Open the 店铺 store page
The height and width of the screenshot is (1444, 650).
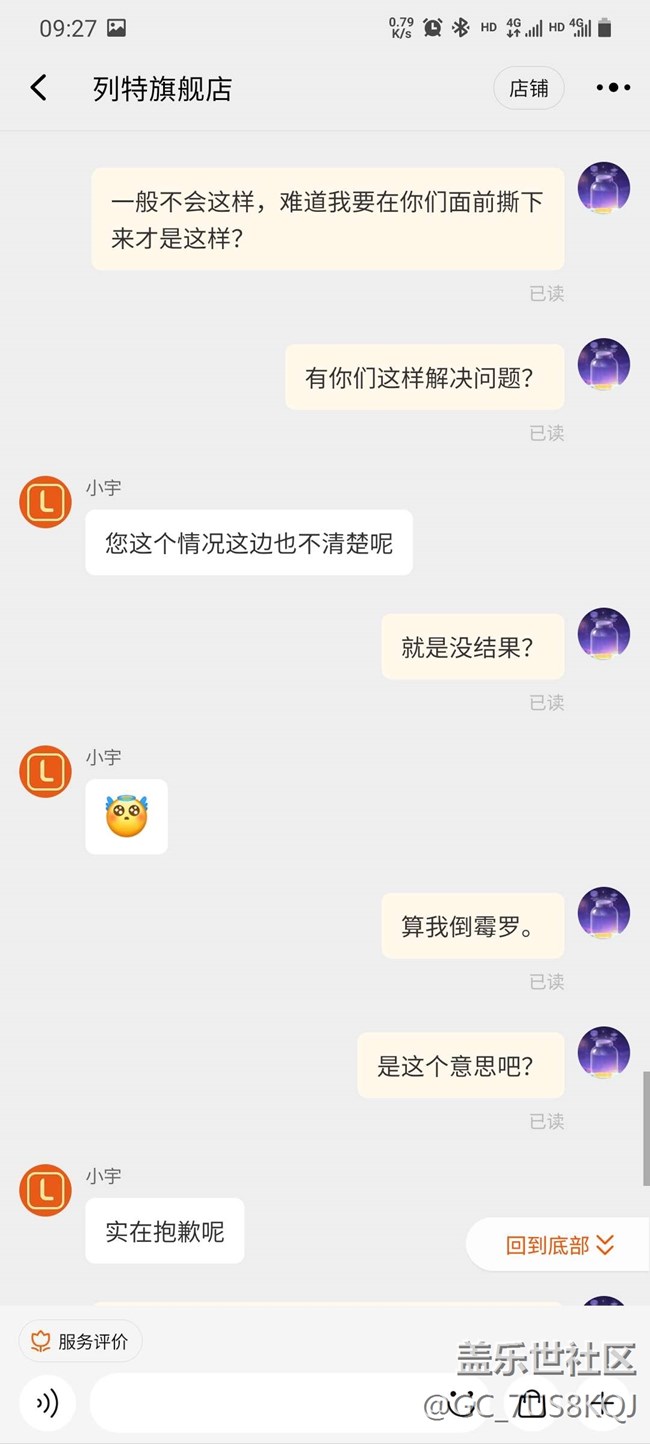click(x=528, y=88)
